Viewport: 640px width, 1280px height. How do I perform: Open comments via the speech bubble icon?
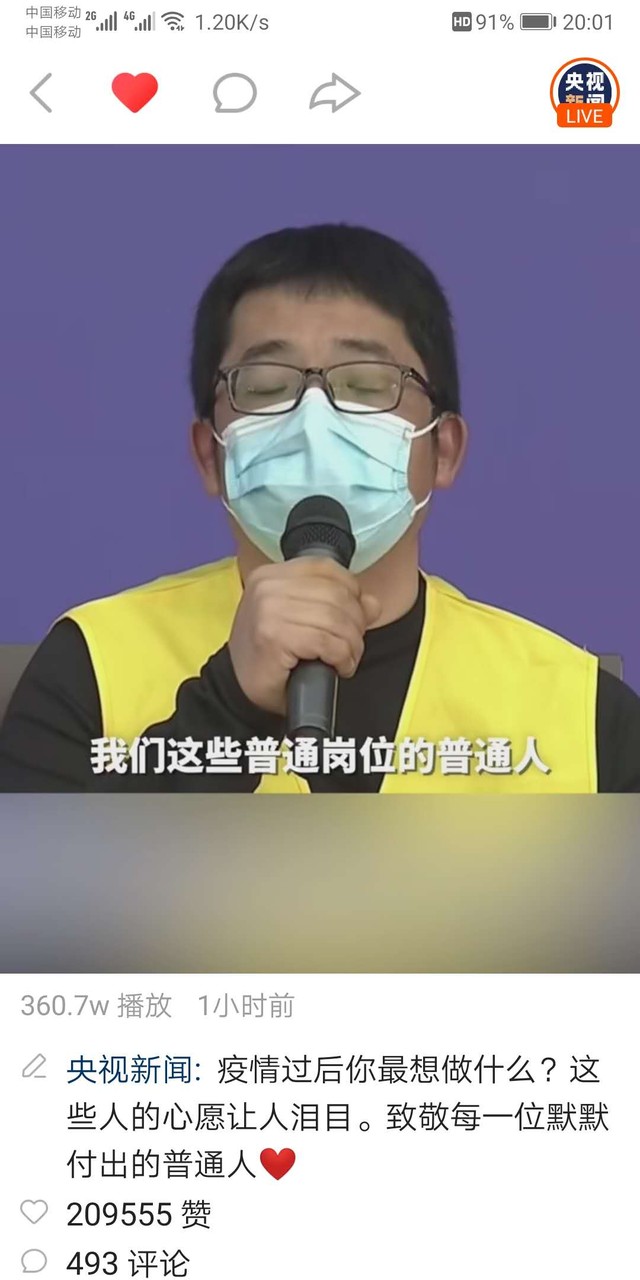(x=235, y=94)
